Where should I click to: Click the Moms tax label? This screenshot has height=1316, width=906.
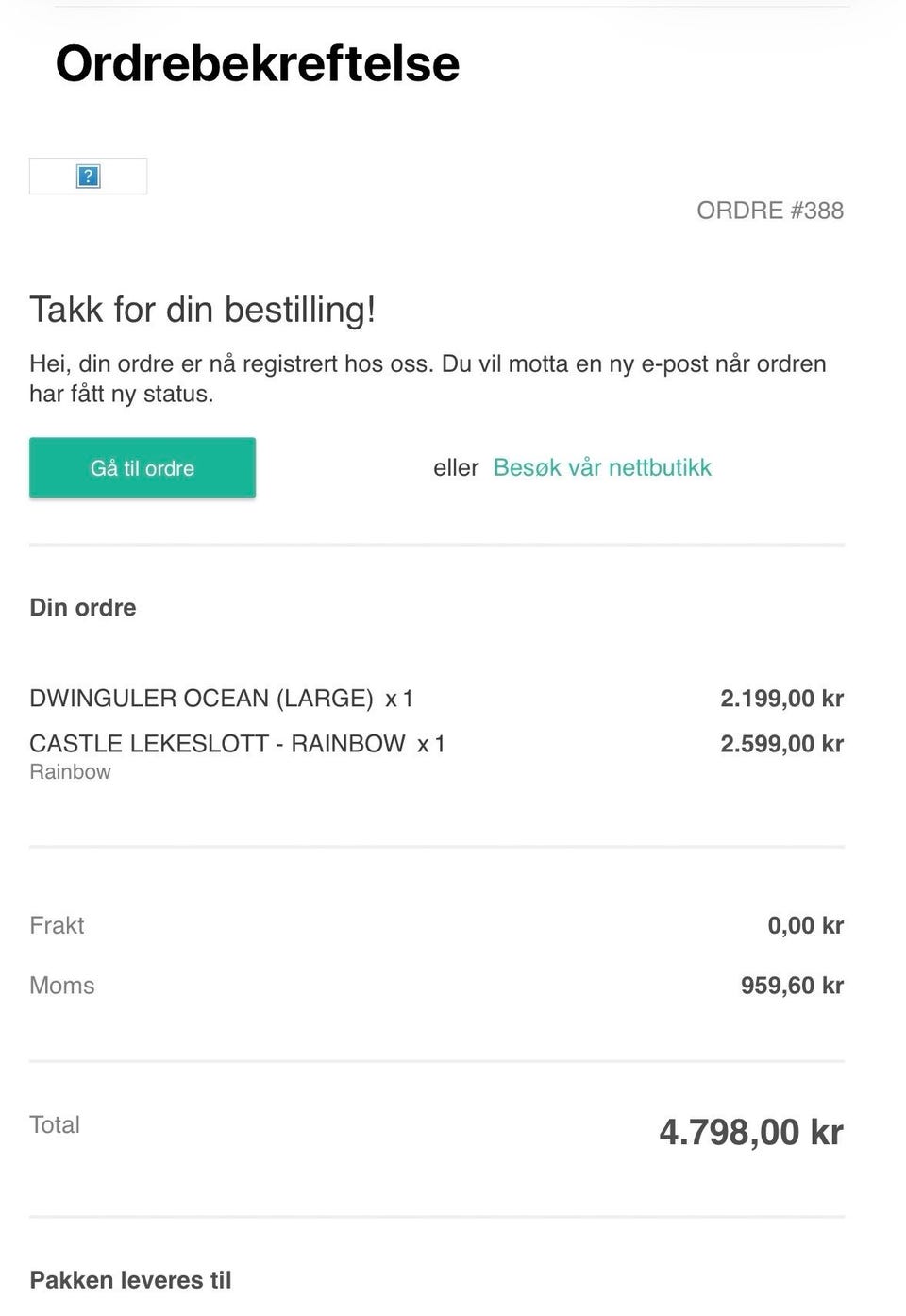61,985
